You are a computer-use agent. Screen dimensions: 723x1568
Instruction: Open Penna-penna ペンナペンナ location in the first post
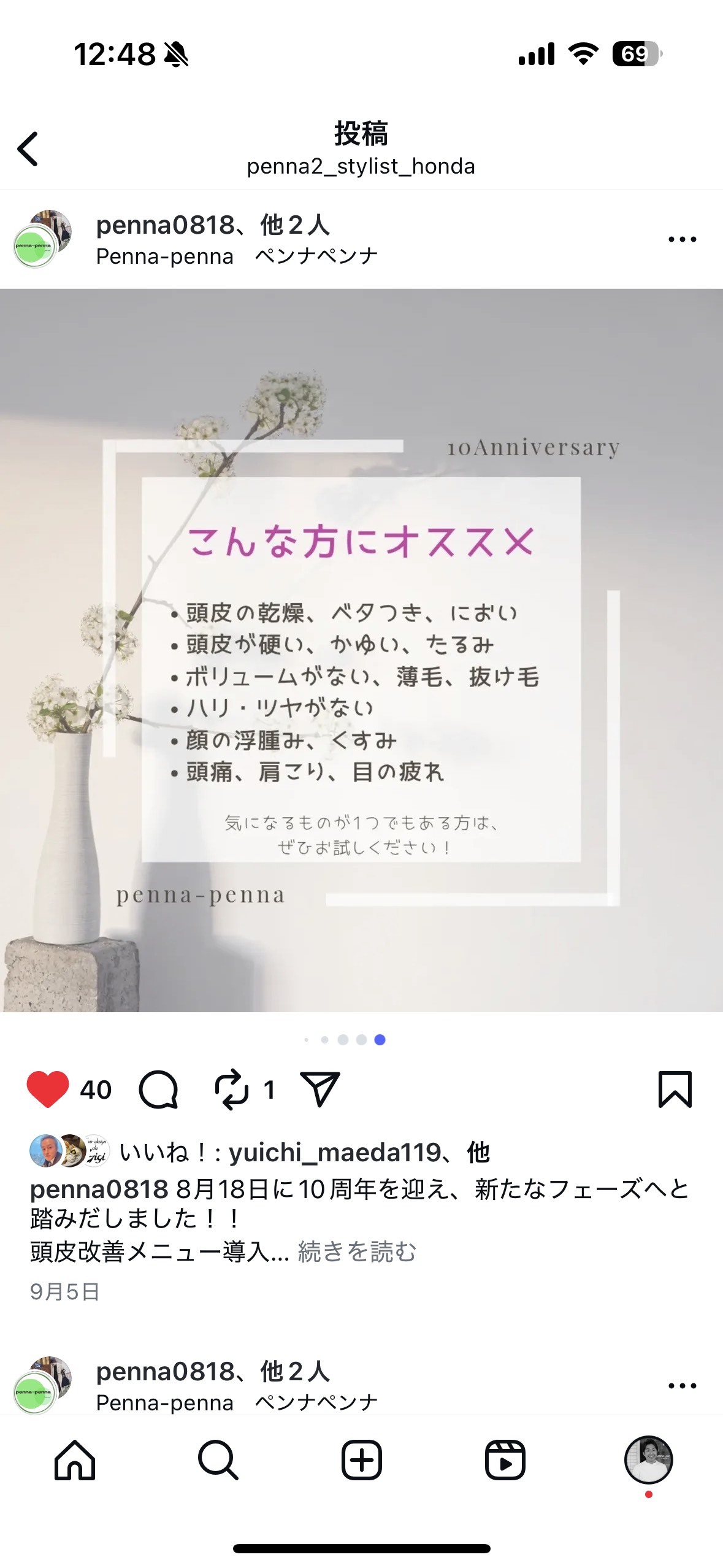click(237, 256)
